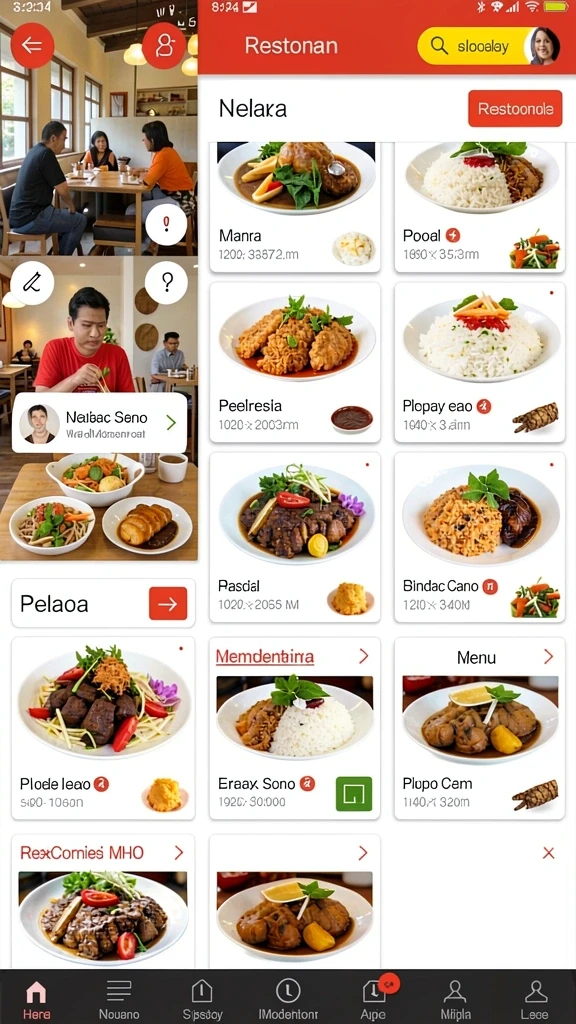The image size is (576, 1024).
Task: Select the Peelresia dish card
Action: tap(295, 362)
